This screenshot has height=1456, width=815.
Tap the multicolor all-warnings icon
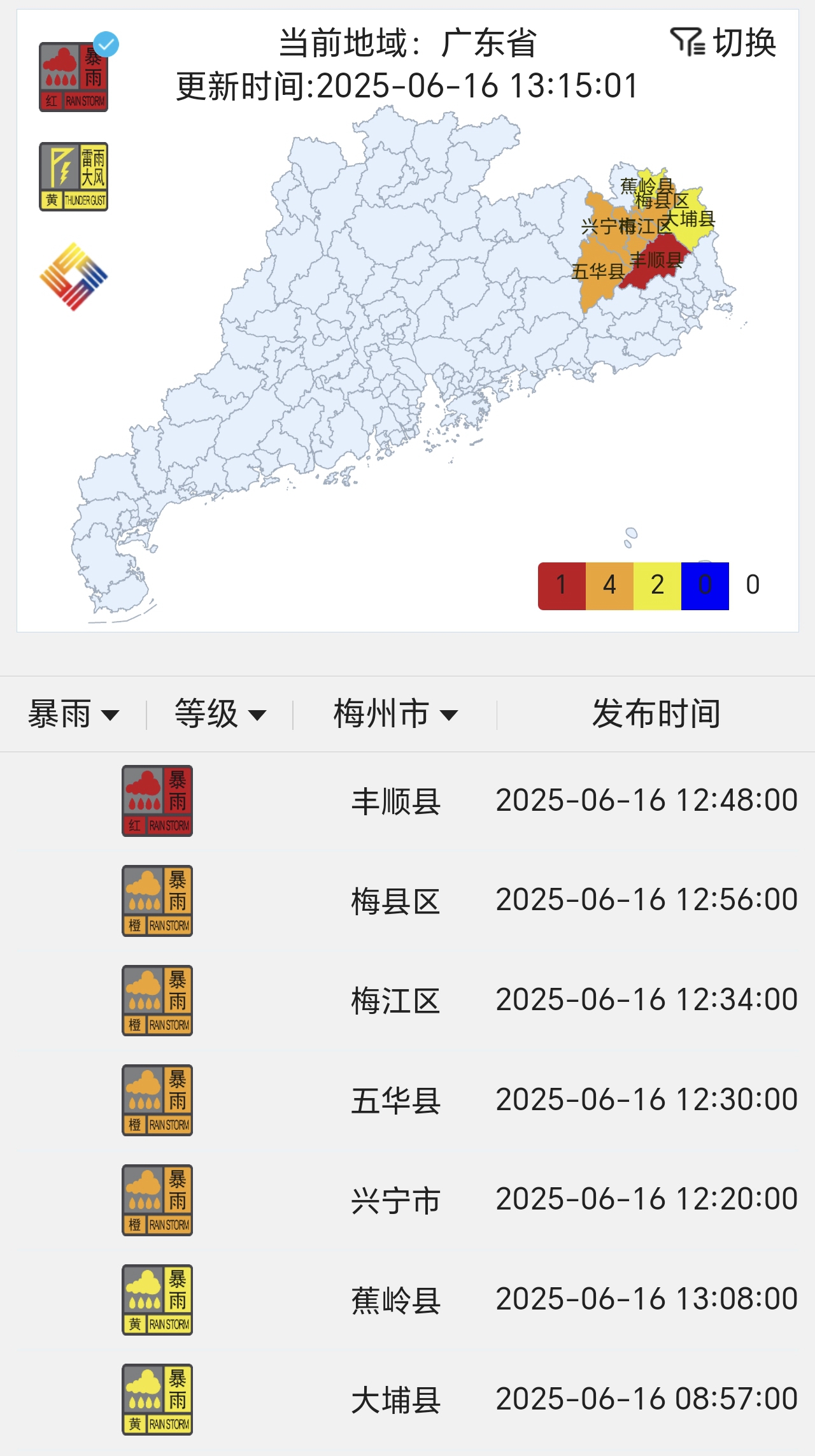coord(74,276)
